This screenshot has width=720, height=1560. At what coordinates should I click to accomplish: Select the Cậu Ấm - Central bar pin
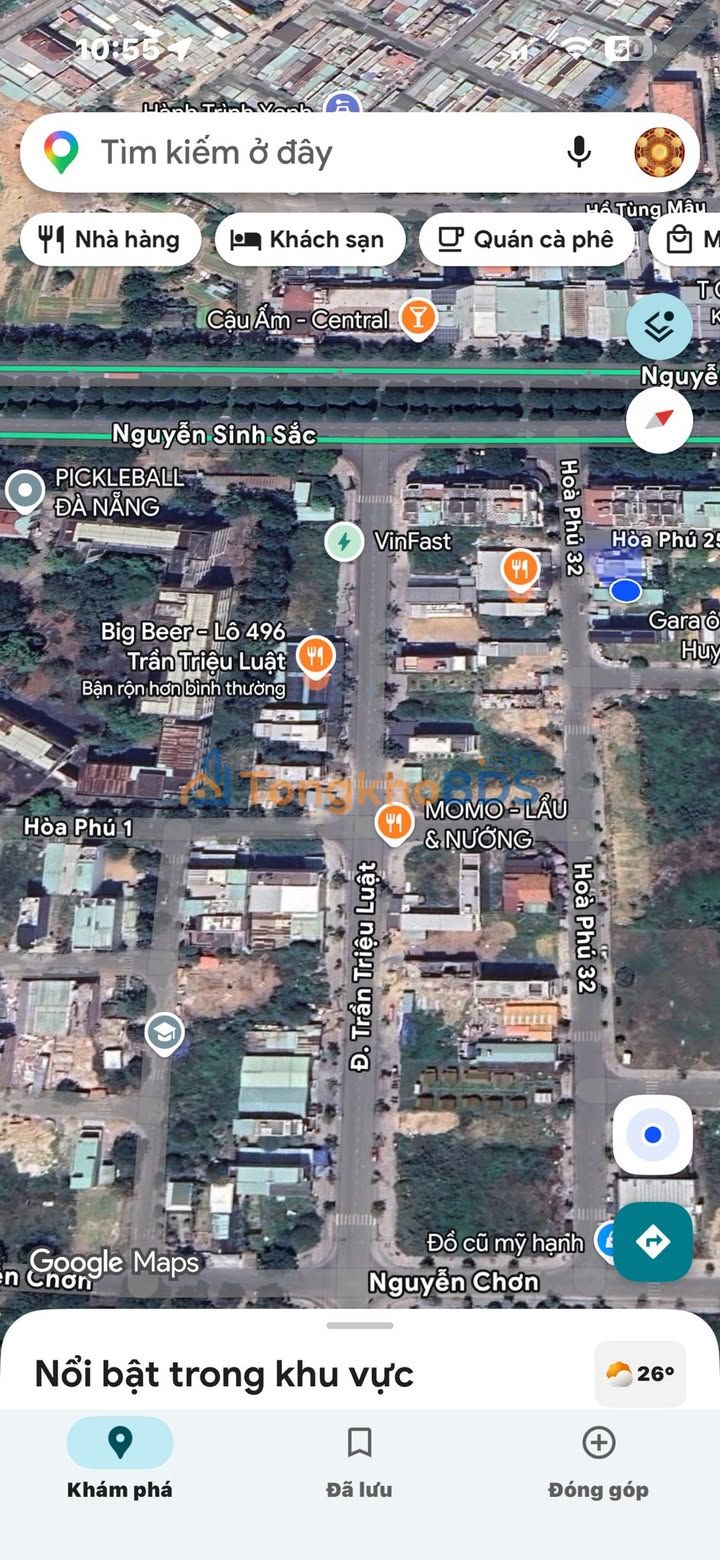[417, 319]
